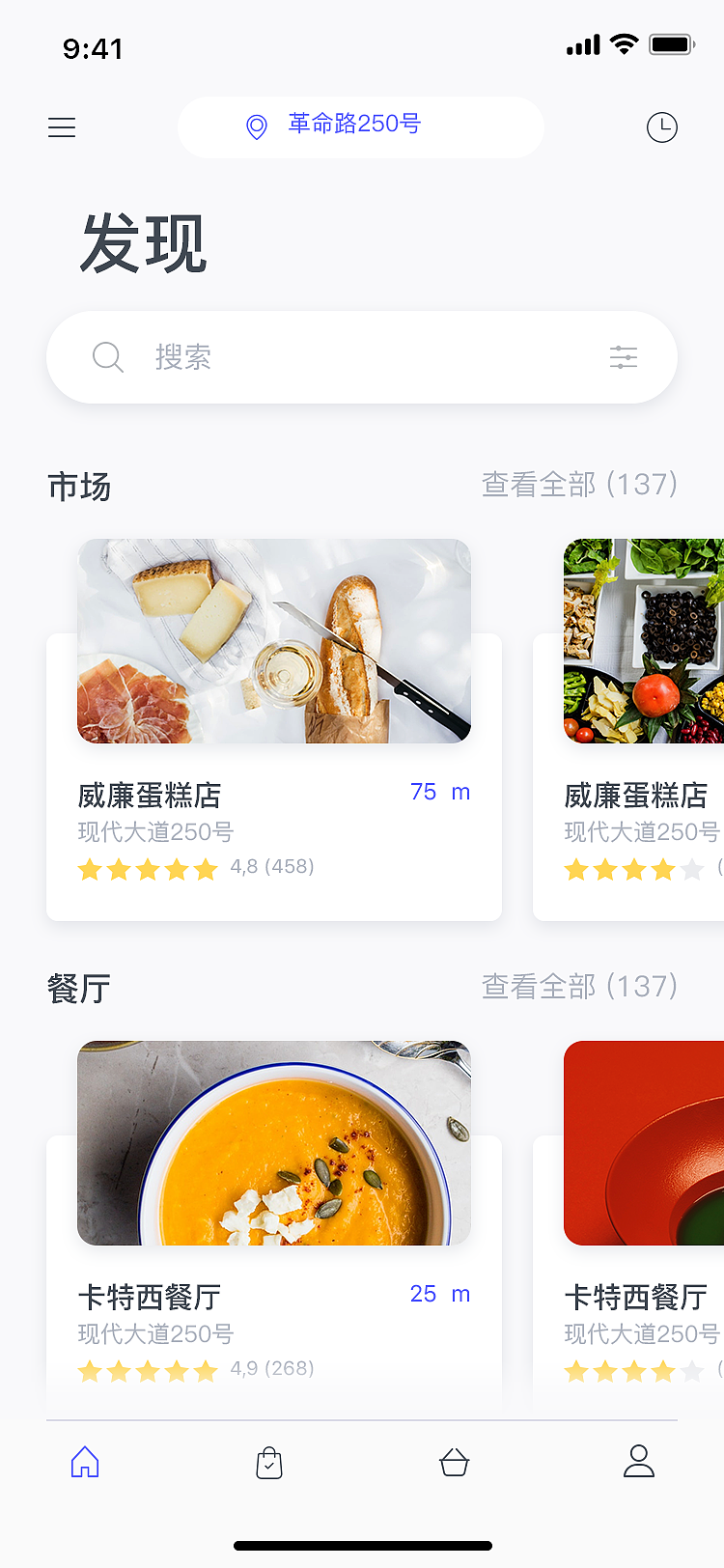Open the 革命路250号 address selector

tap(361, 126)
